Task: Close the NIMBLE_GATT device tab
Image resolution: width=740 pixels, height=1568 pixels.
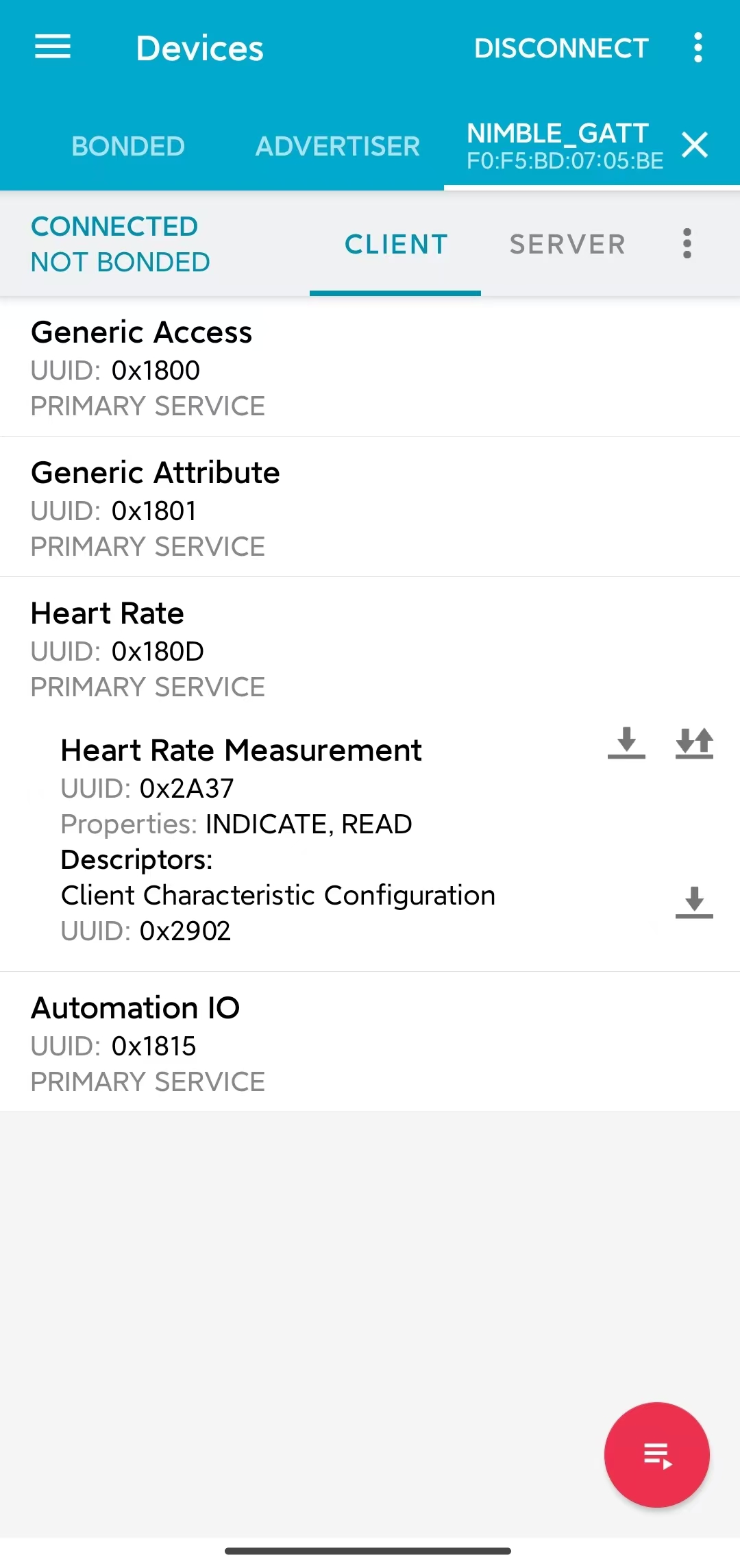Action: (694, 145)
